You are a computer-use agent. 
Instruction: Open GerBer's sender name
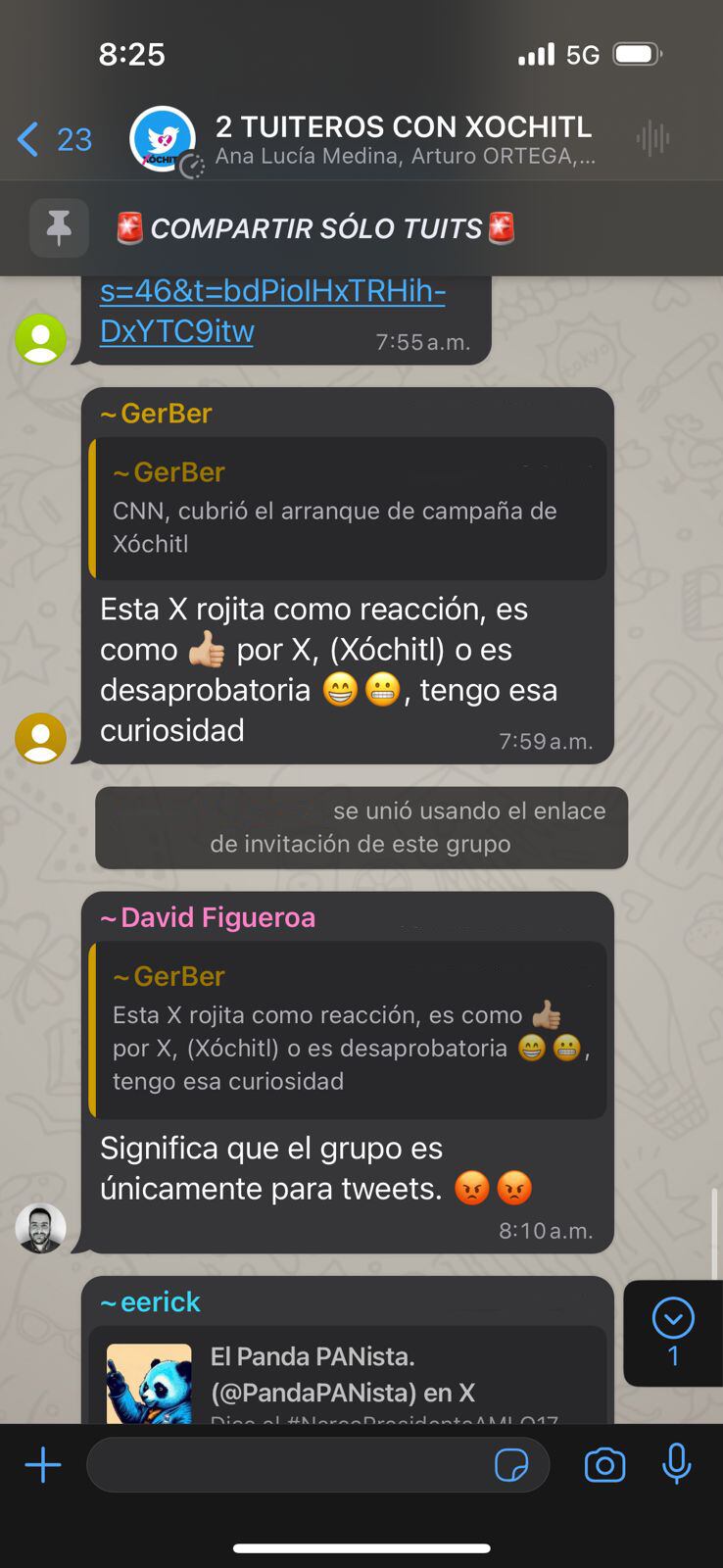coord(157,414)
